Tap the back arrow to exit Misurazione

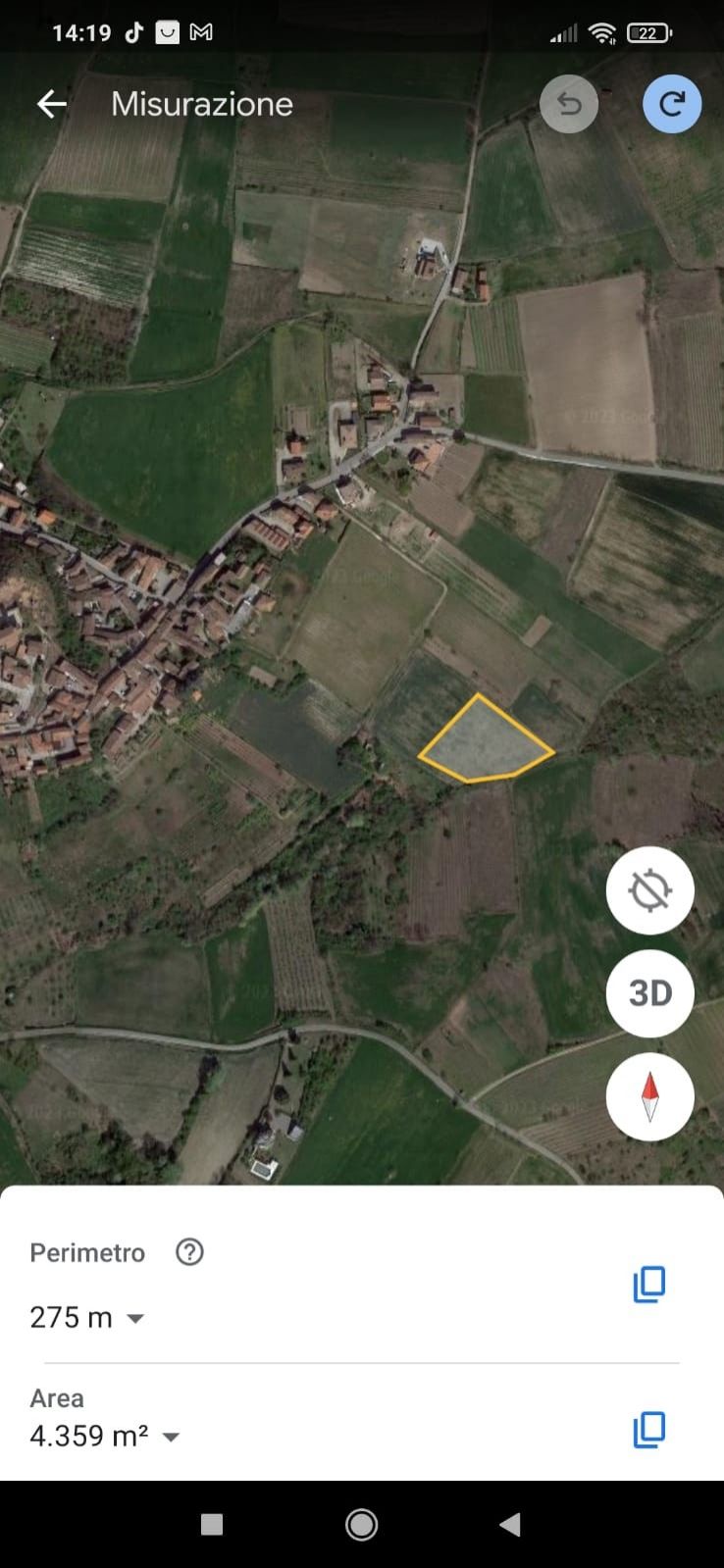50,104
